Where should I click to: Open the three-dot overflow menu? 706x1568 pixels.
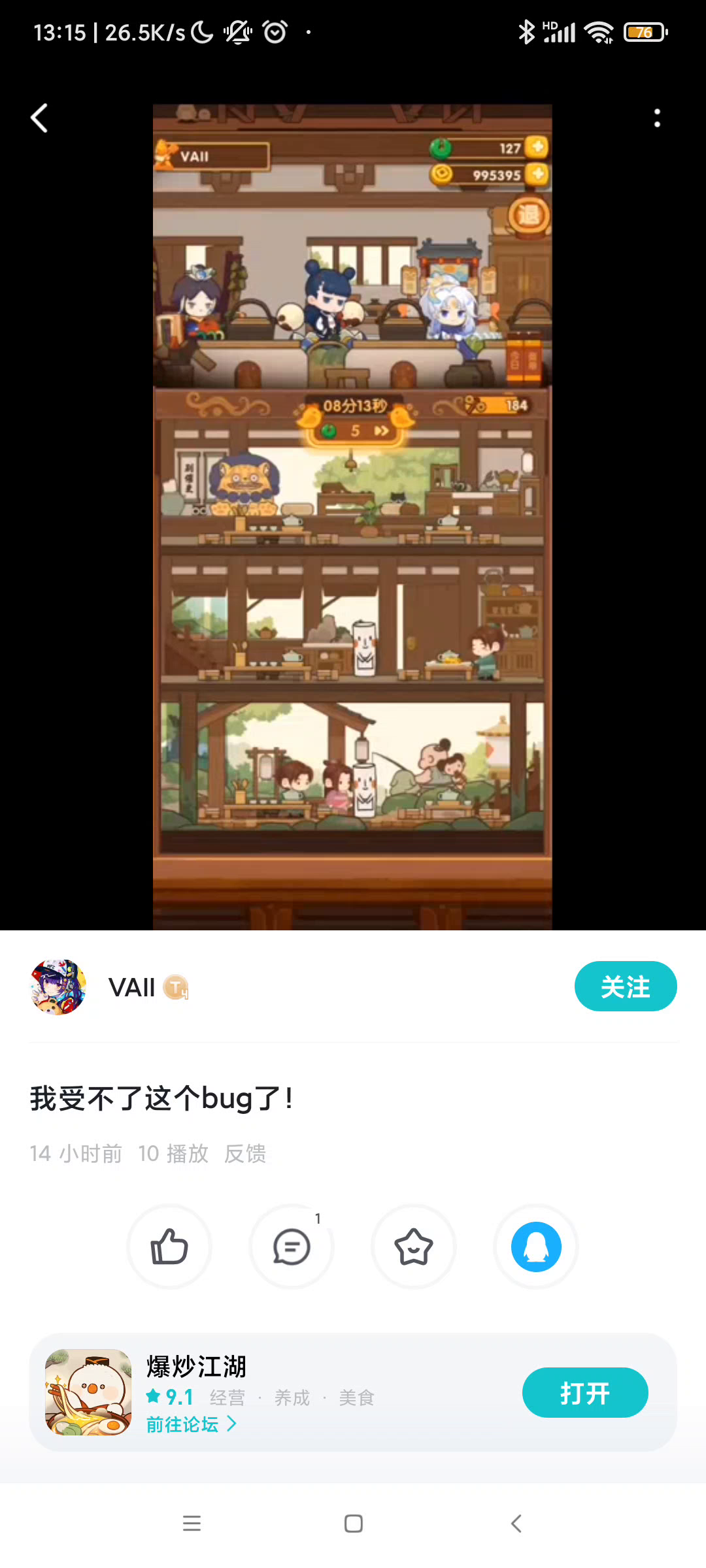[657, 118]
